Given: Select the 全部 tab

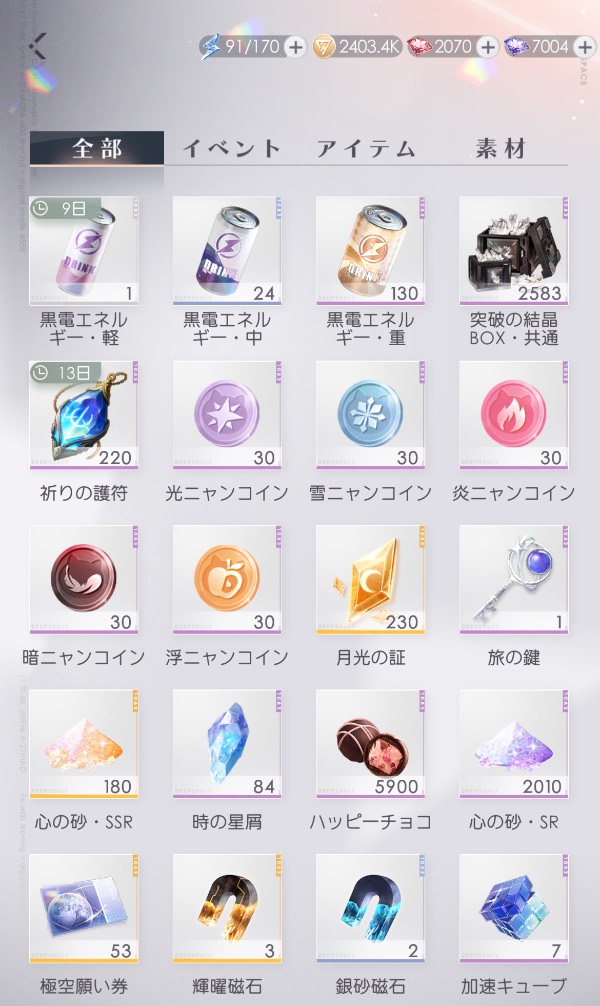Looking at the screenshot, I should click(97, 149).
